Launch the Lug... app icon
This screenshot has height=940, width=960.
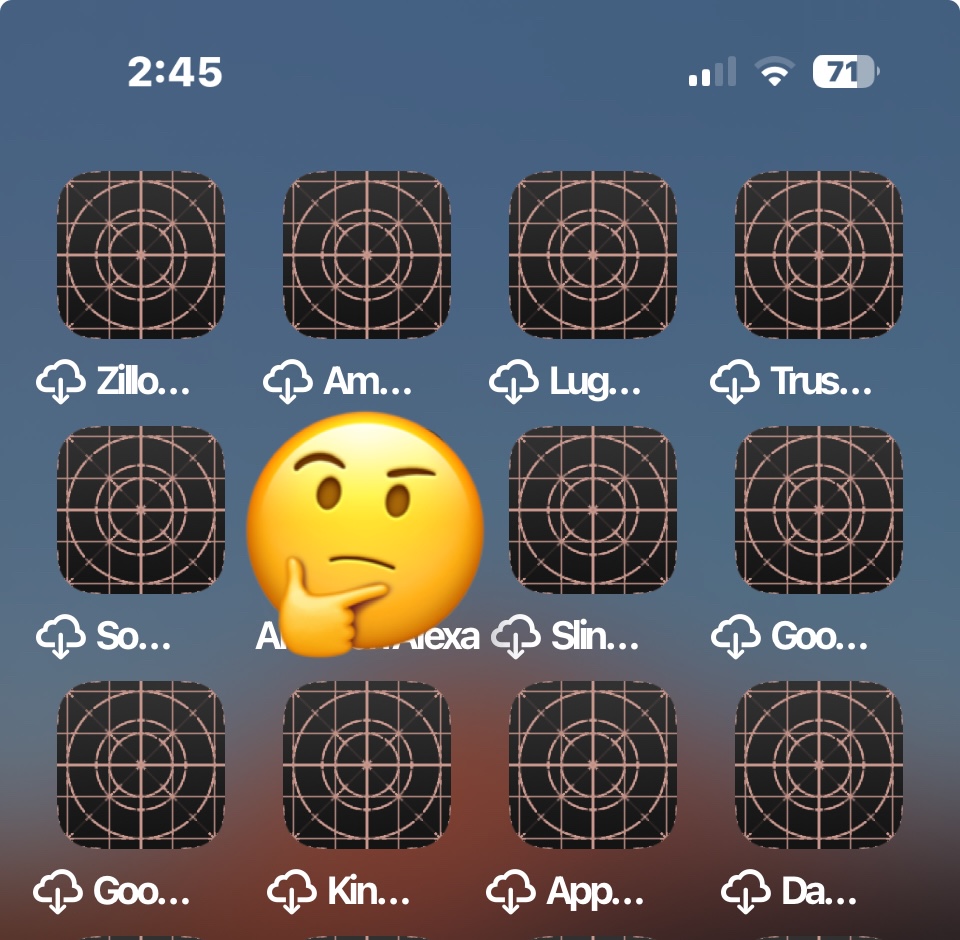(592, 255)
